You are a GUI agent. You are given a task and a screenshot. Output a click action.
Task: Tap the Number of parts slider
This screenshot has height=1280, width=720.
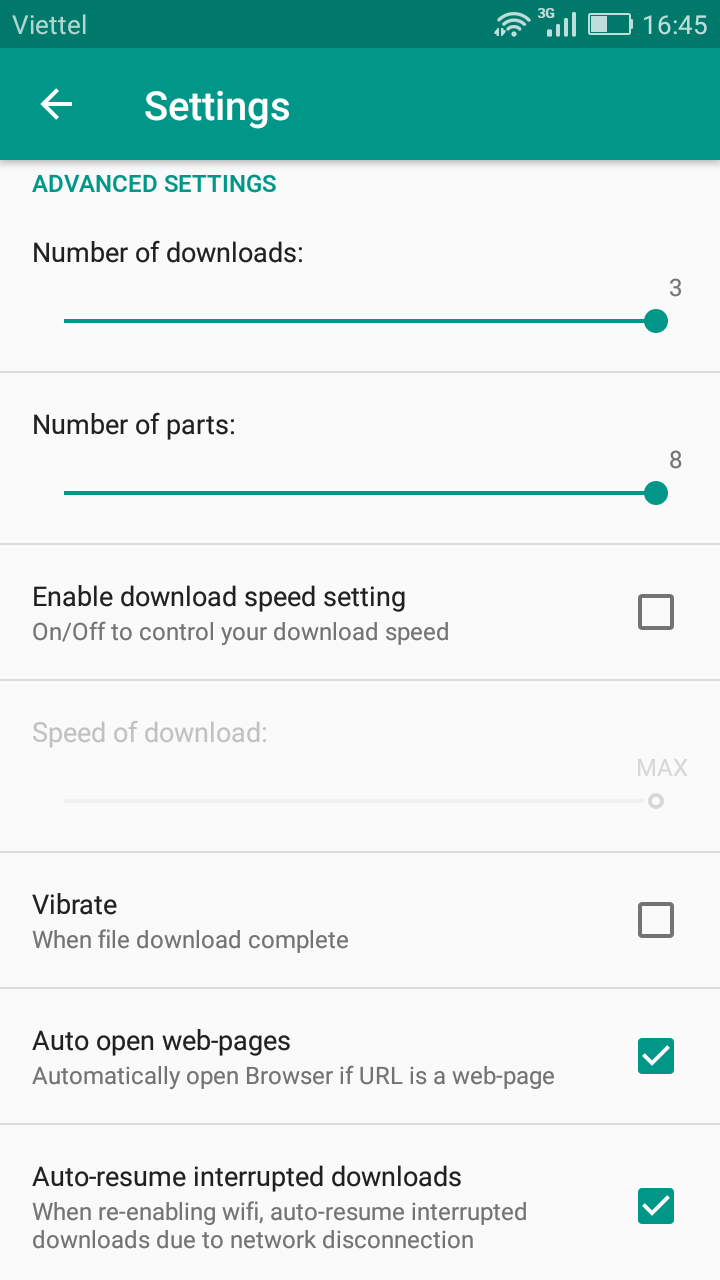360,493
